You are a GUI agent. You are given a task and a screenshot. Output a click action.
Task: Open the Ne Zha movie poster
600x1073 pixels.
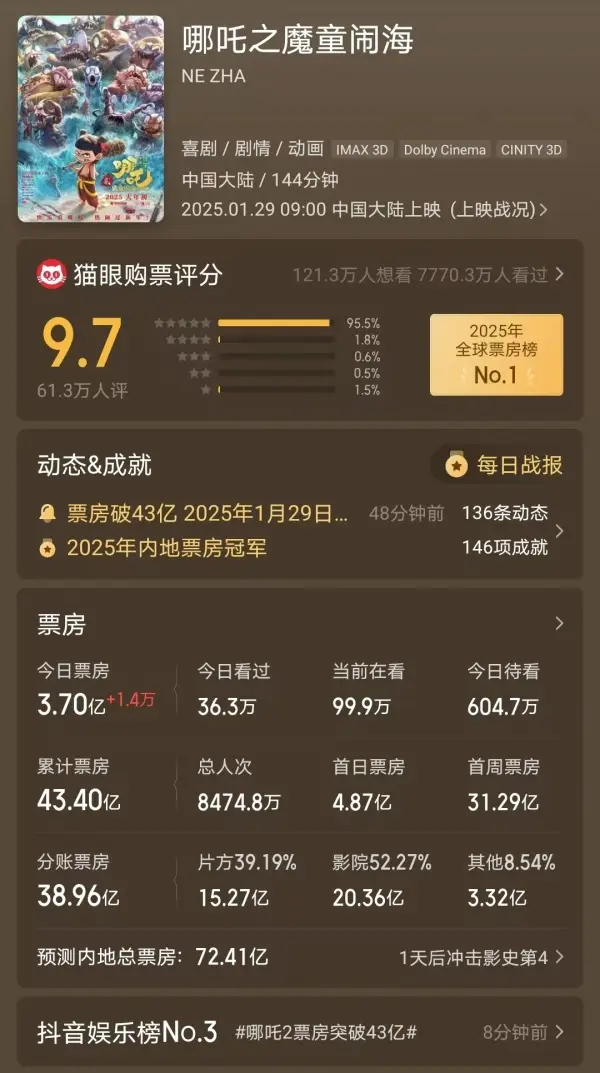91,118
